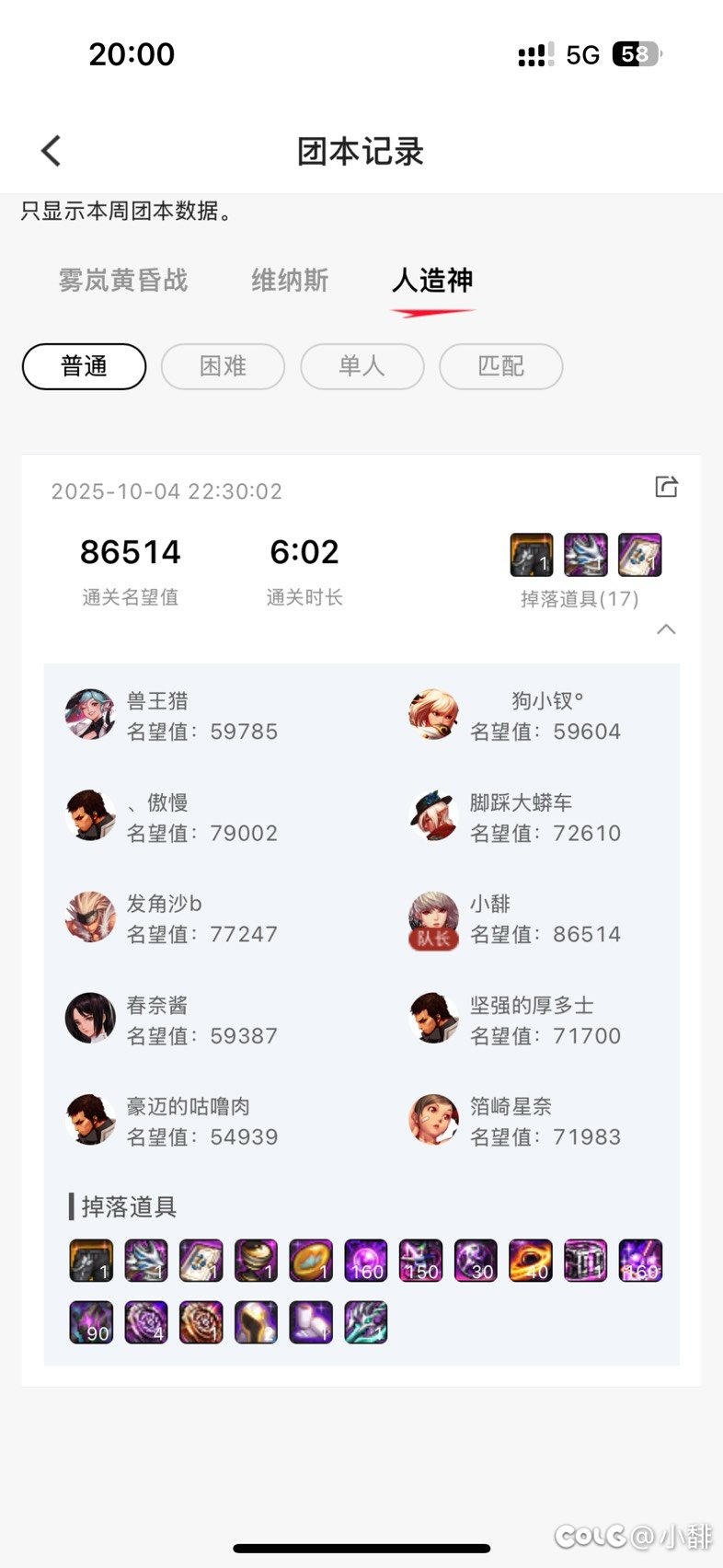
Task: Share this raid record
Action: point(666,487)
